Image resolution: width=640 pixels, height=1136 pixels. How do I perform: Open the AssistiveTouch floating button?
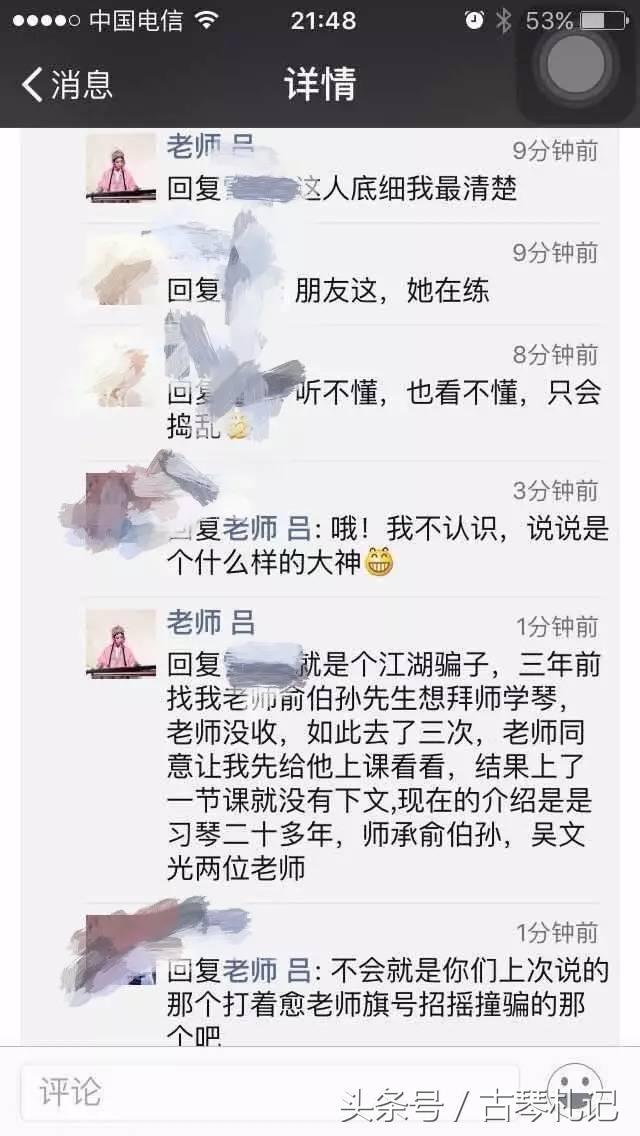point(574,64)
